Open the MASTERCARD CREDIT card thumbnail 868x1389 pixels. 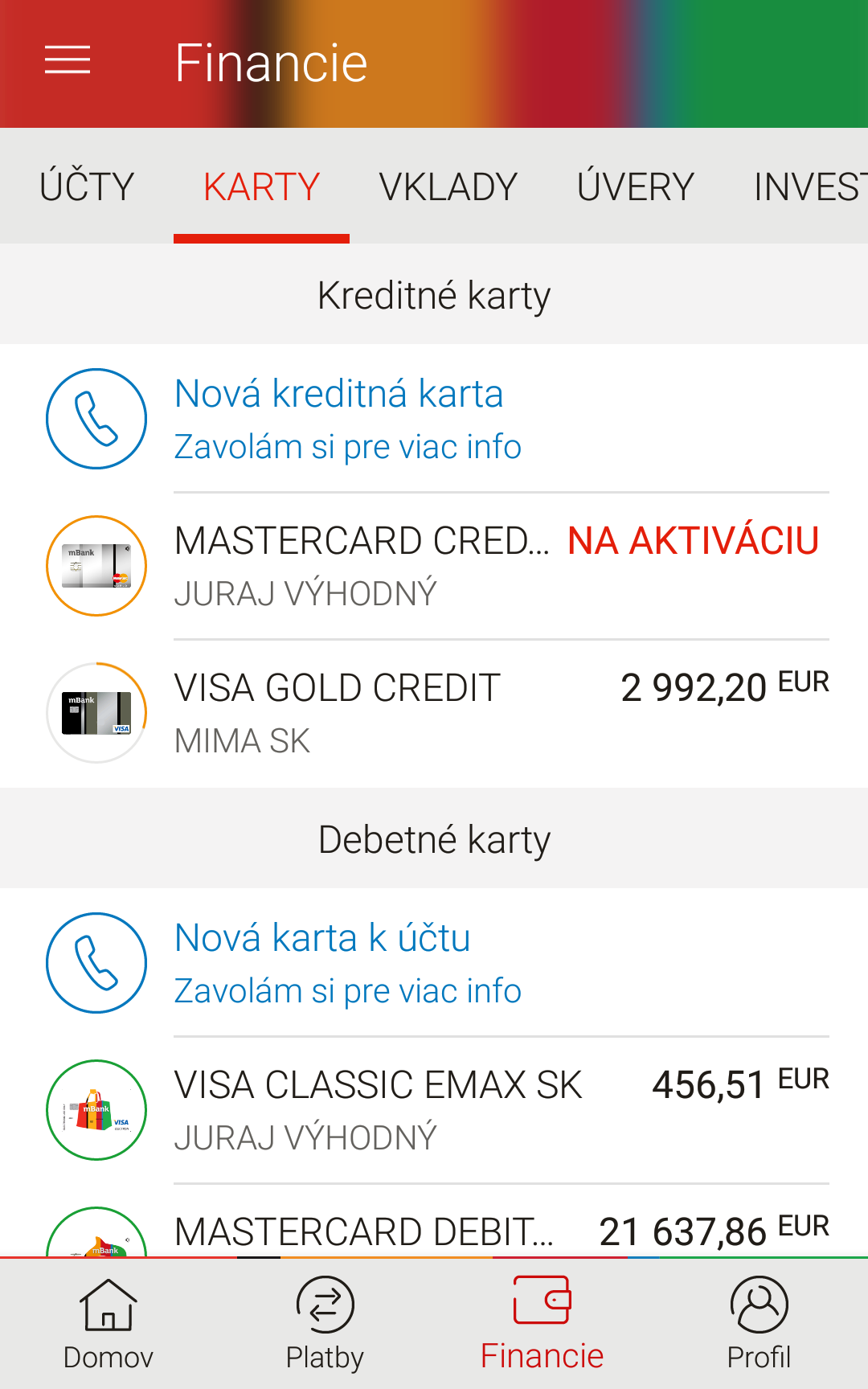point(96,565)
